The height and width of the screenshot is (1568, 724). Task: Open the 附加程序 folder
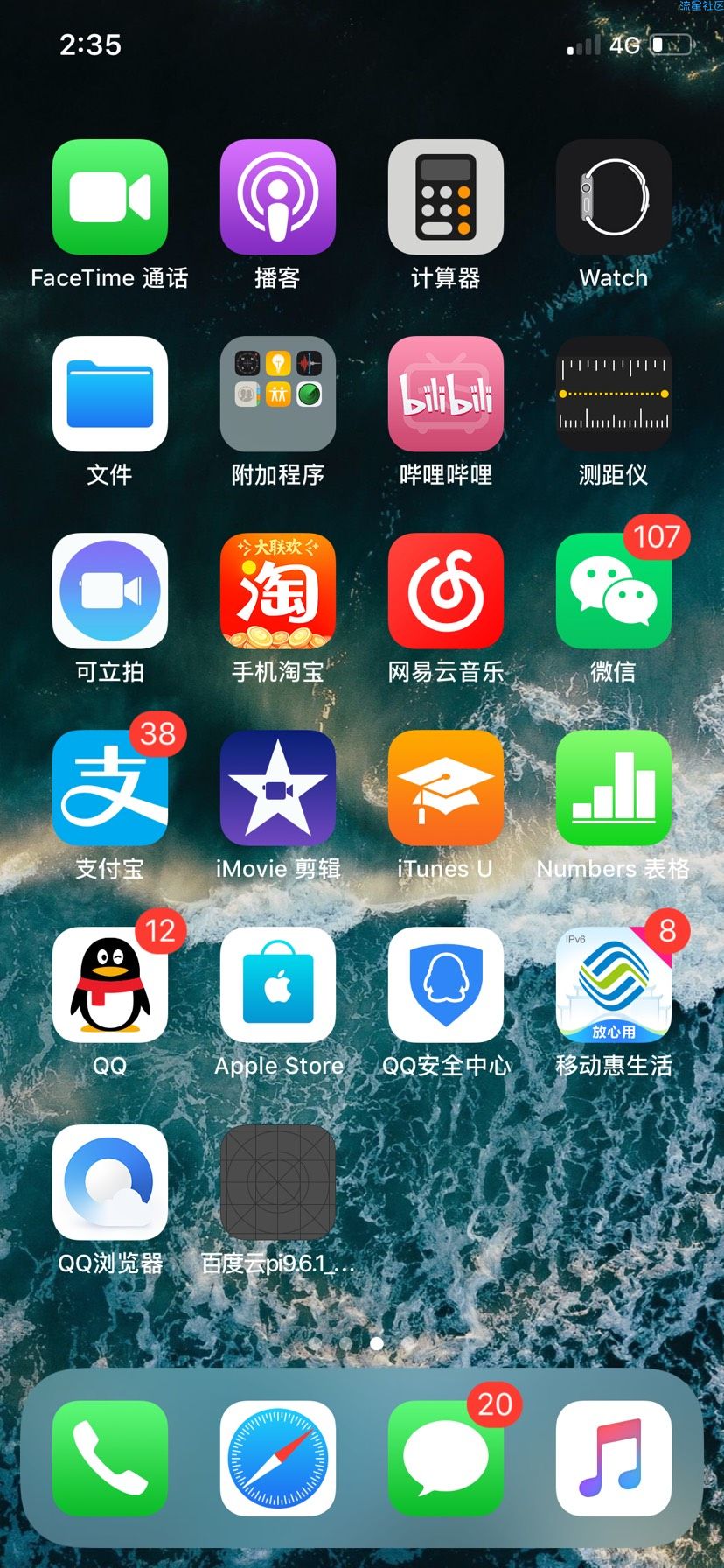click(x=278, y=394)
